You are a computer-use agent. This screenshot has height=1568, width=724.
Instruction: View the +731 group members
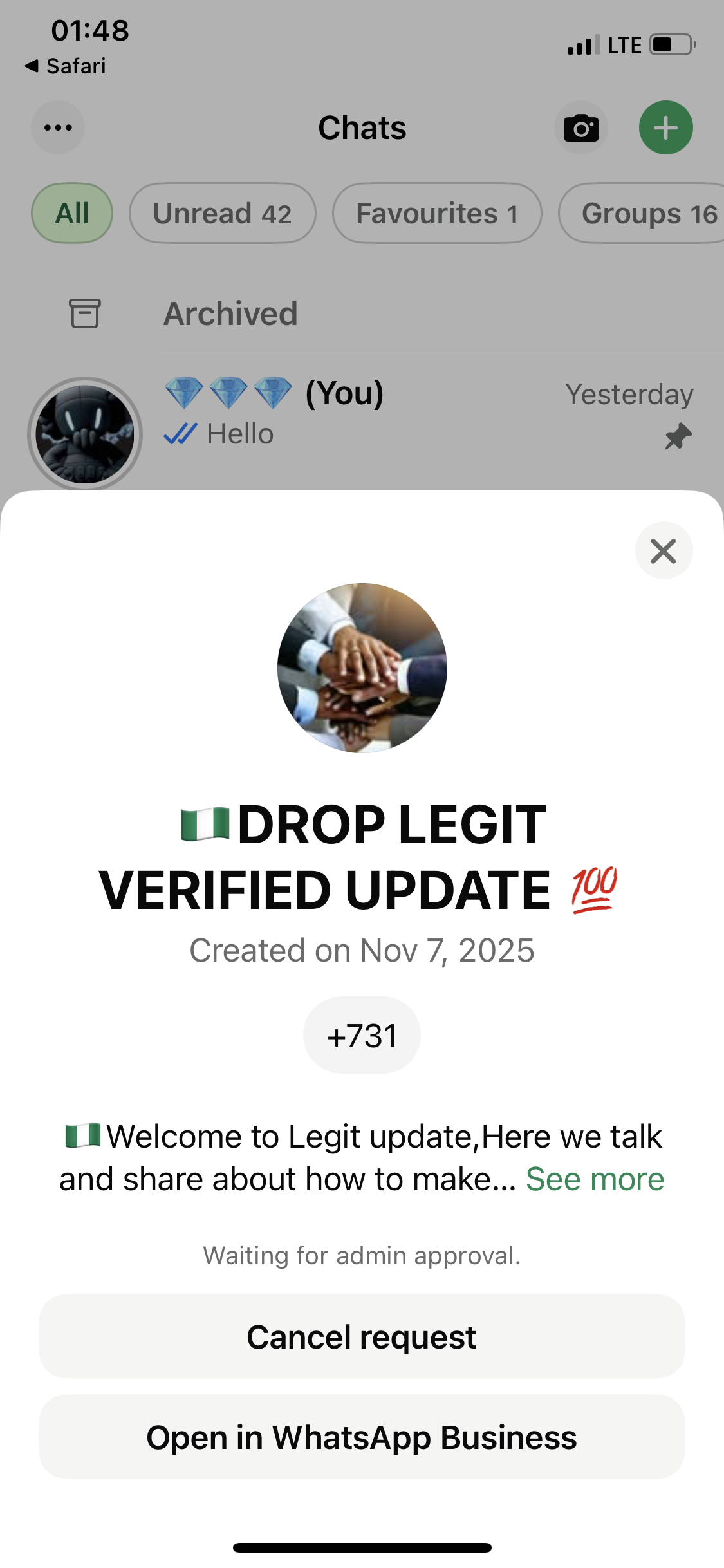(362, 1036)
